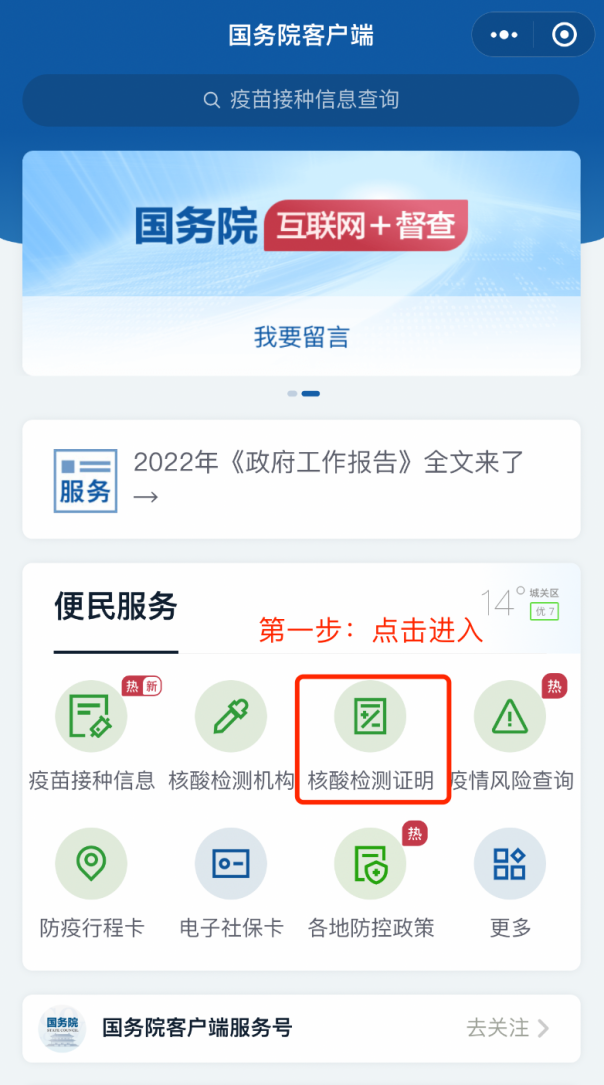Open 疫苗接种信息 service
The image size is (604, 1085).
pyautogui.click(x=91, y=735)
